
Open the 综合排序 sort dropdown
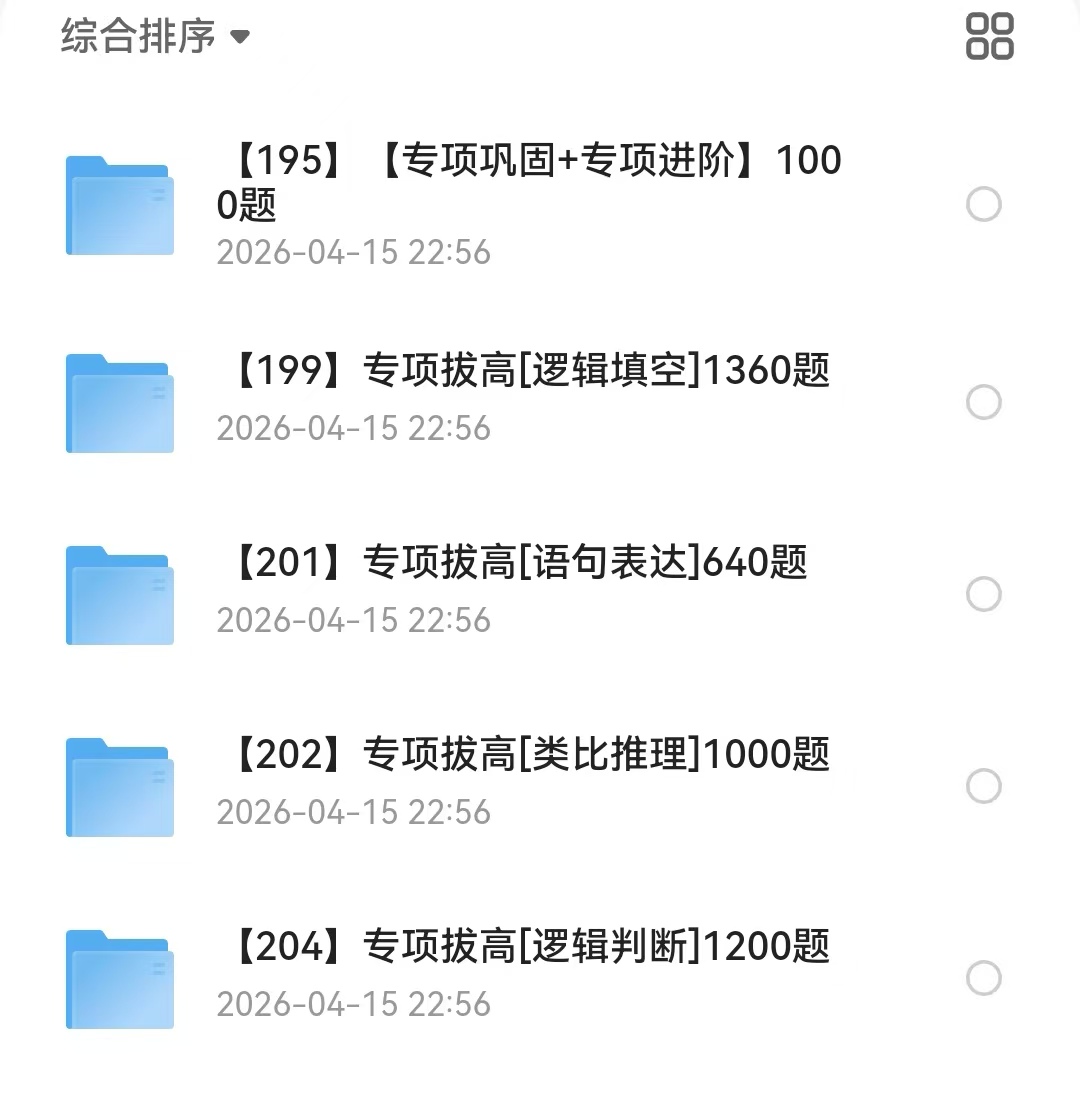(x=155, y=37)
